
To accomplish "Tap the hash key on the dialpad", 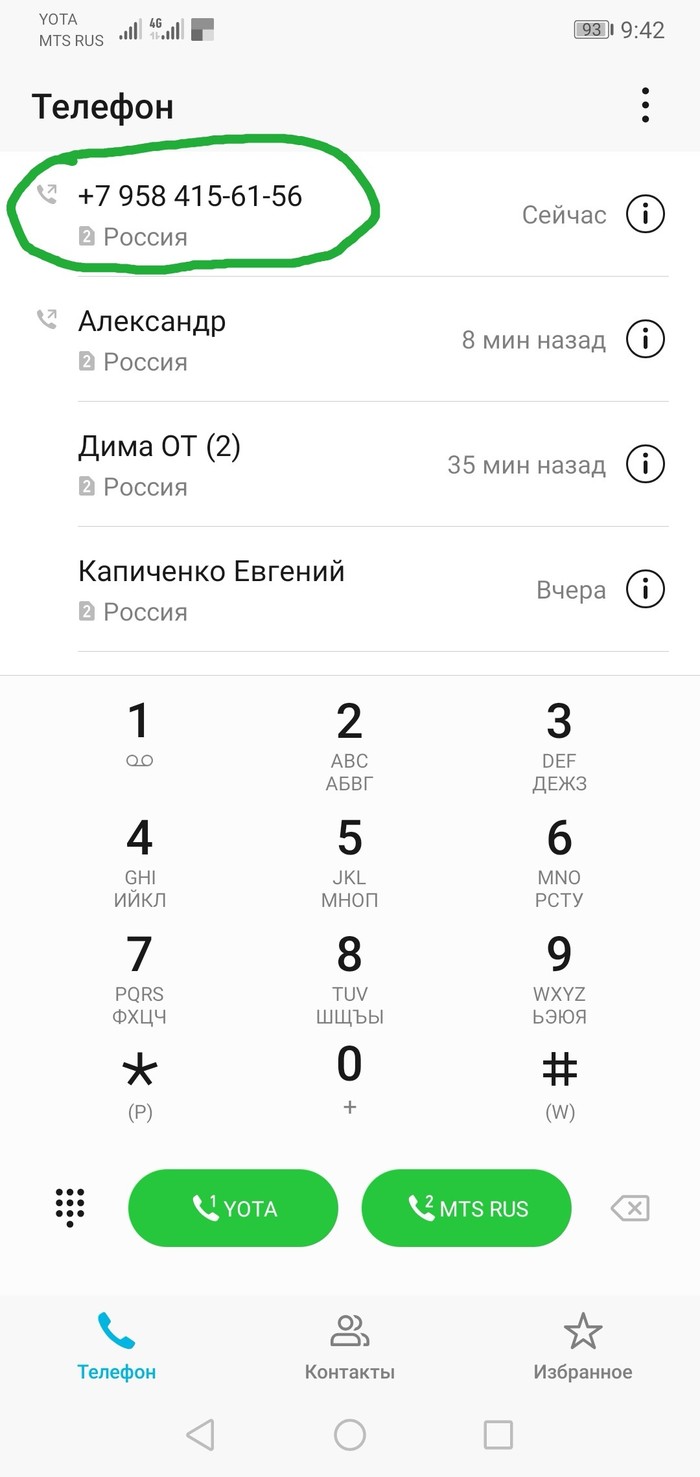I will [559, 1084].
